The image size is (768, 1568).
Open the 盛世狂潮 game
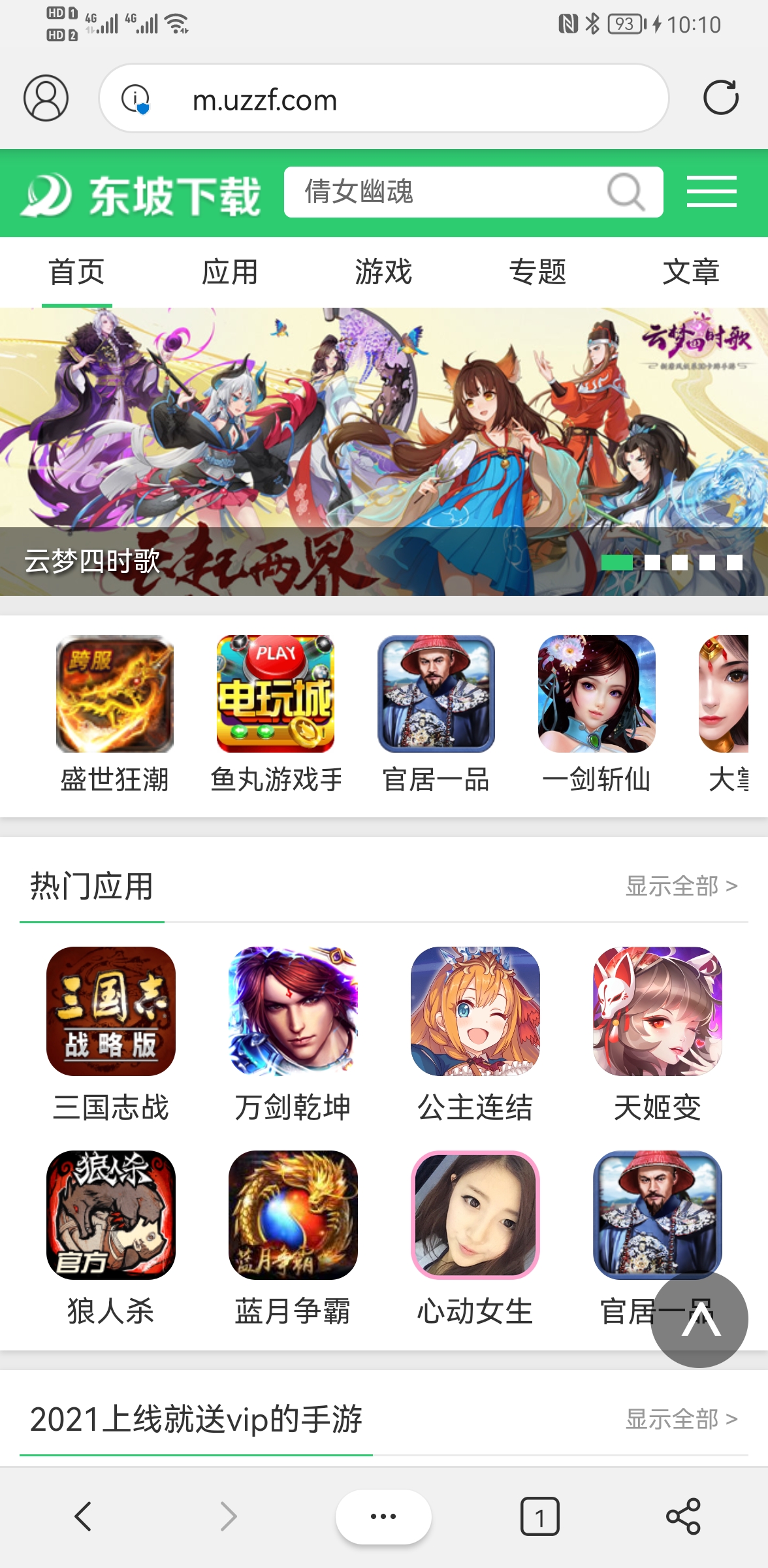coord(115,712)
